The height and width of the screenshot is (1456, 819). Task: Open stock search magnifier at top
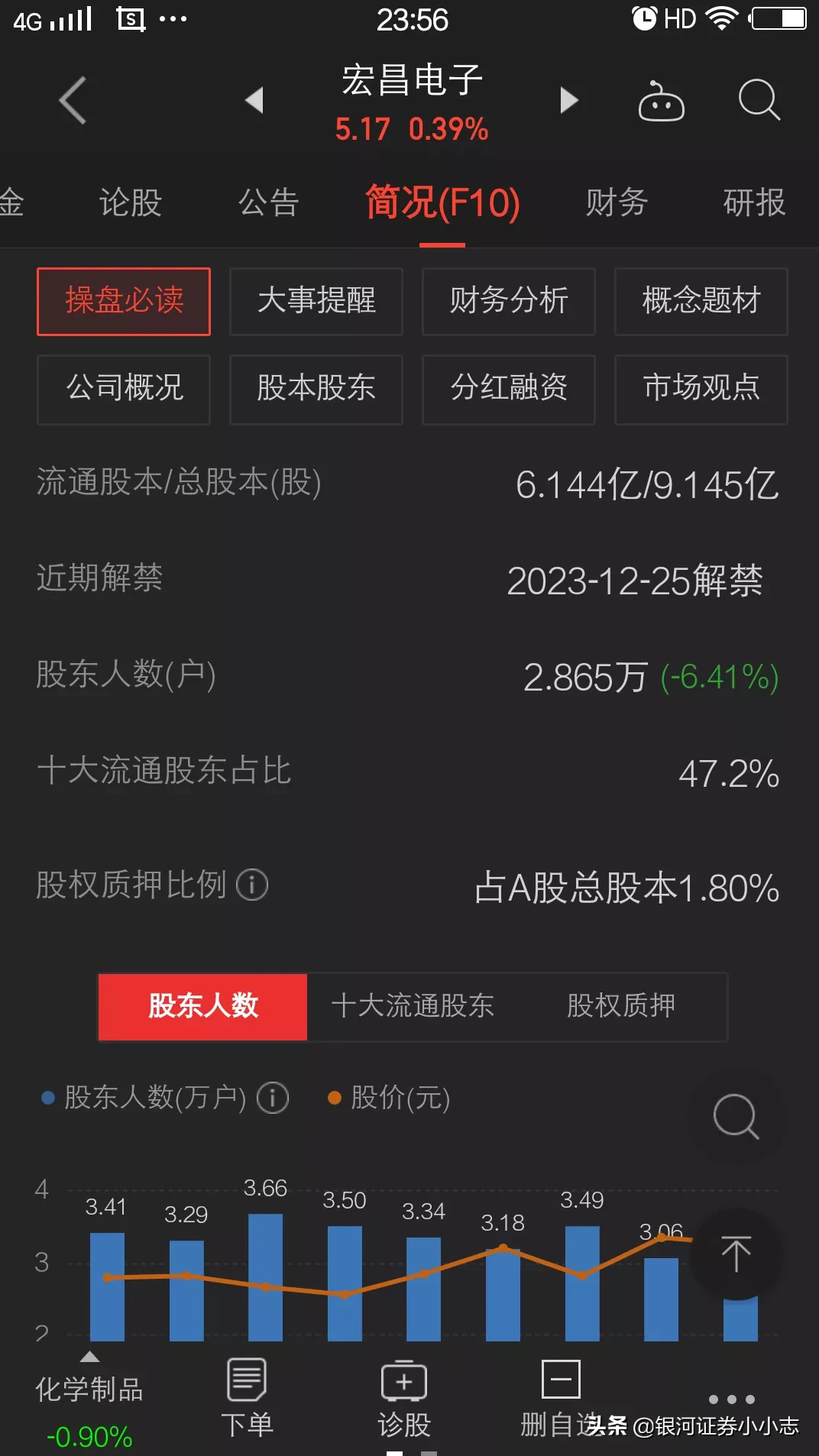click(x=759, y=100)
